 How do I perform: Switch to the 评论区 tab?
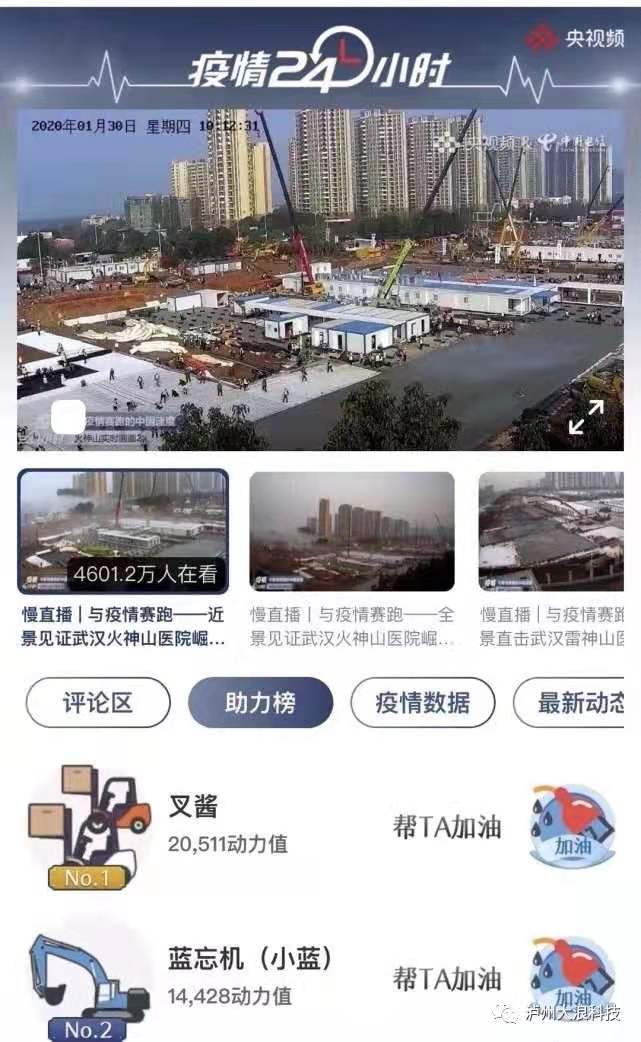point(98,702)
